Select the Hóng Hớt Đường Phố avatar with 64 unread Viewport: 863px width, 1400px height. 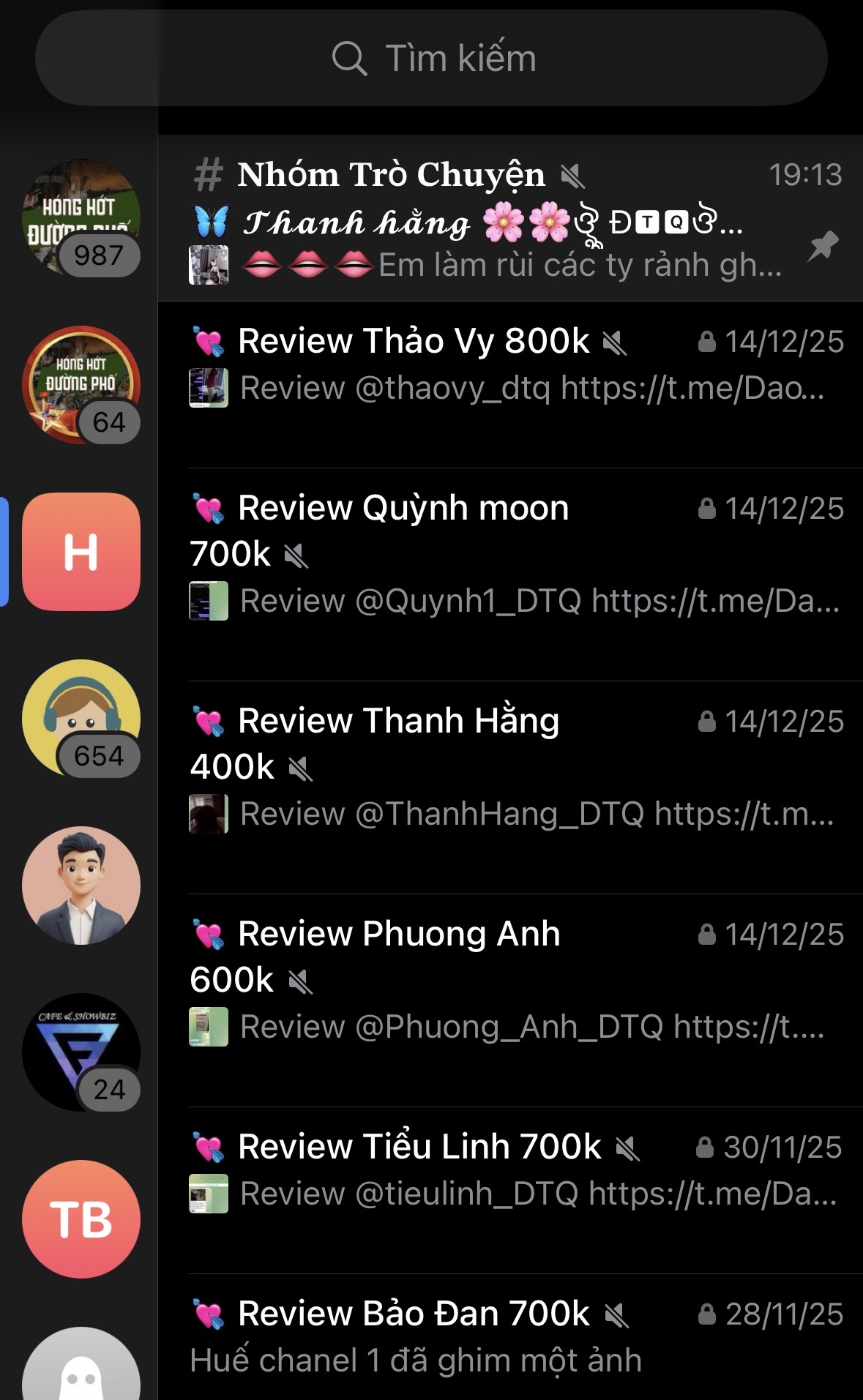[81, 385]
